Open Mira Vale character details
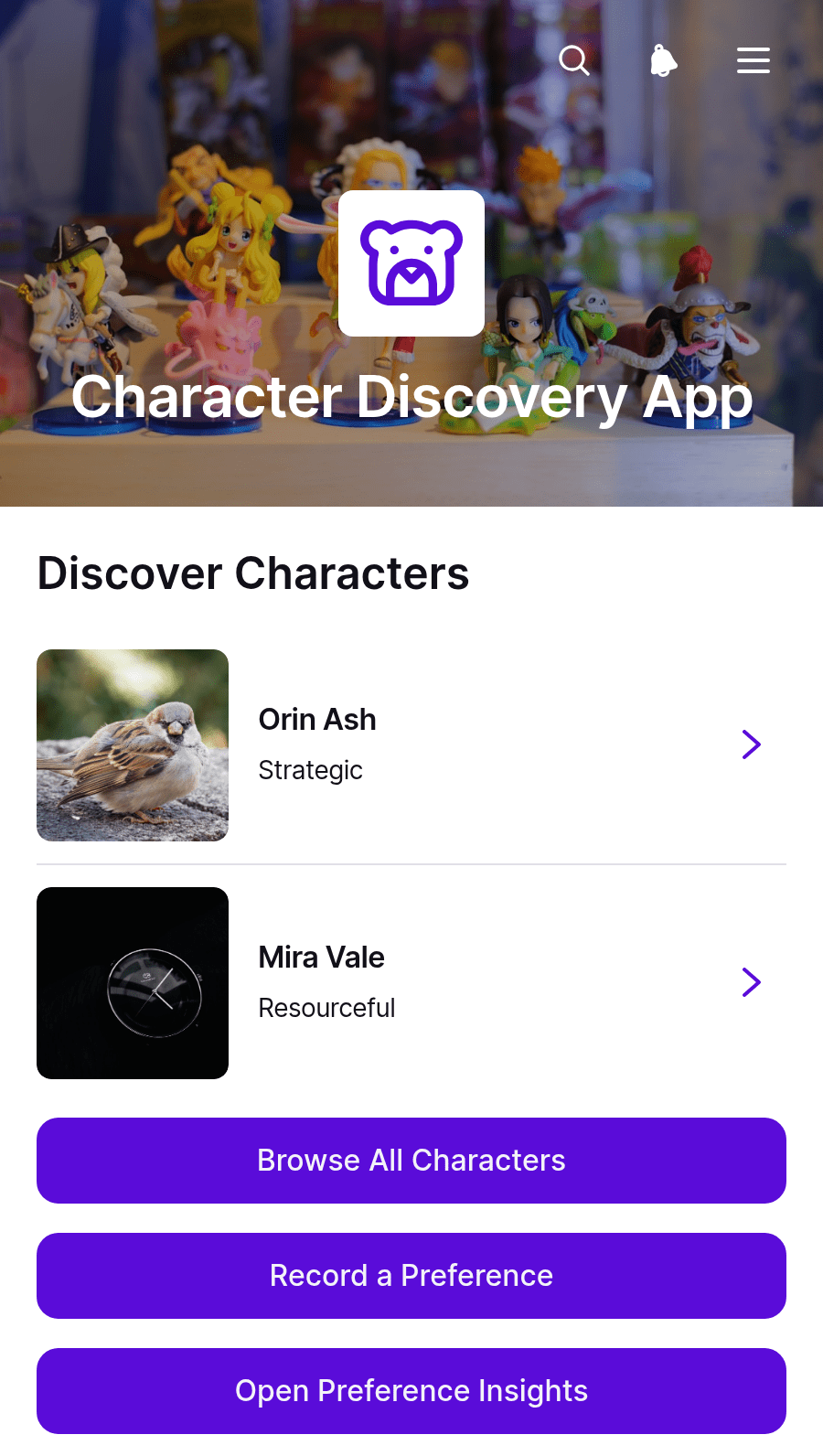Screen dimensions: 823x1456 pyautogui.click(x=411, y=983)
